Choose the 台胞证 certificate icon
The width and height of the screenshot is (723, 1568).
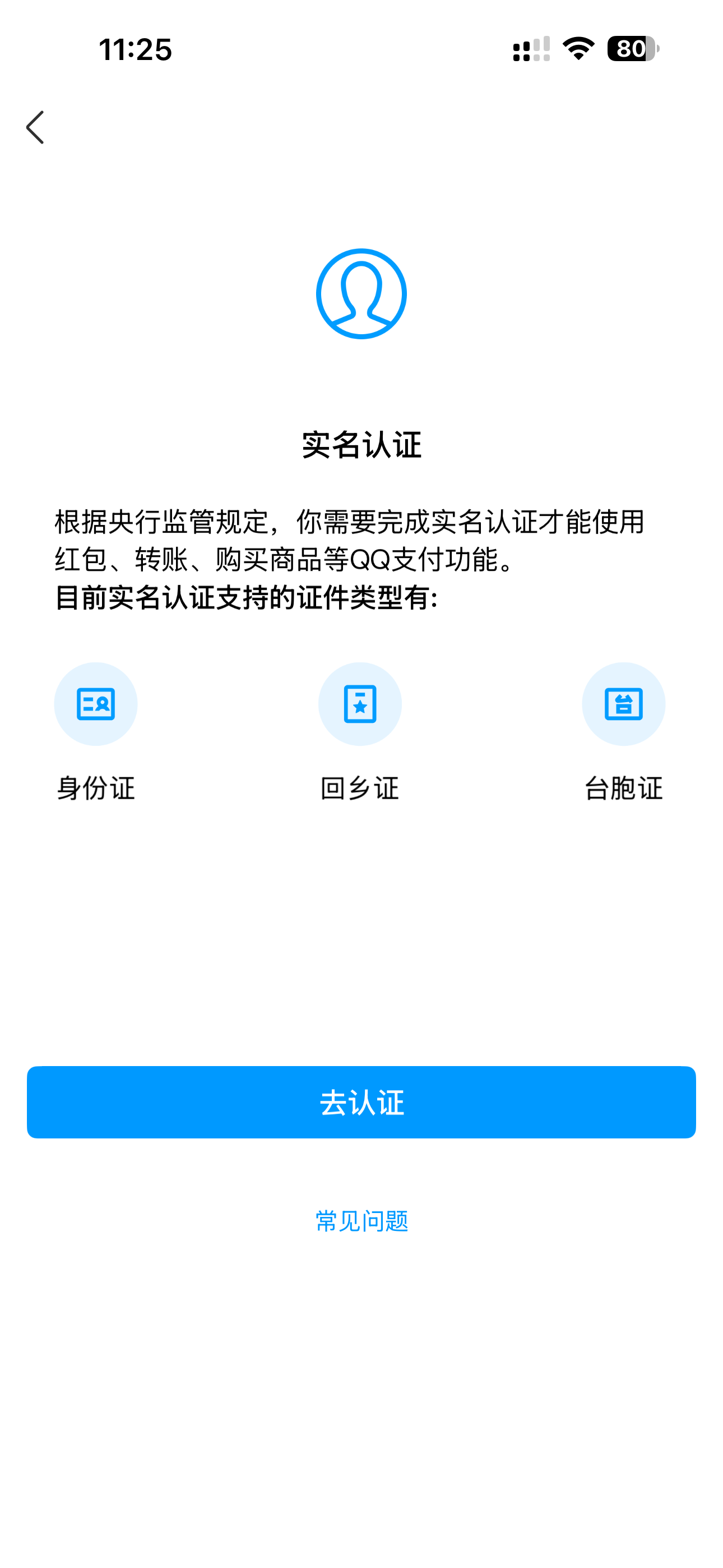click(x=624, y=703)
